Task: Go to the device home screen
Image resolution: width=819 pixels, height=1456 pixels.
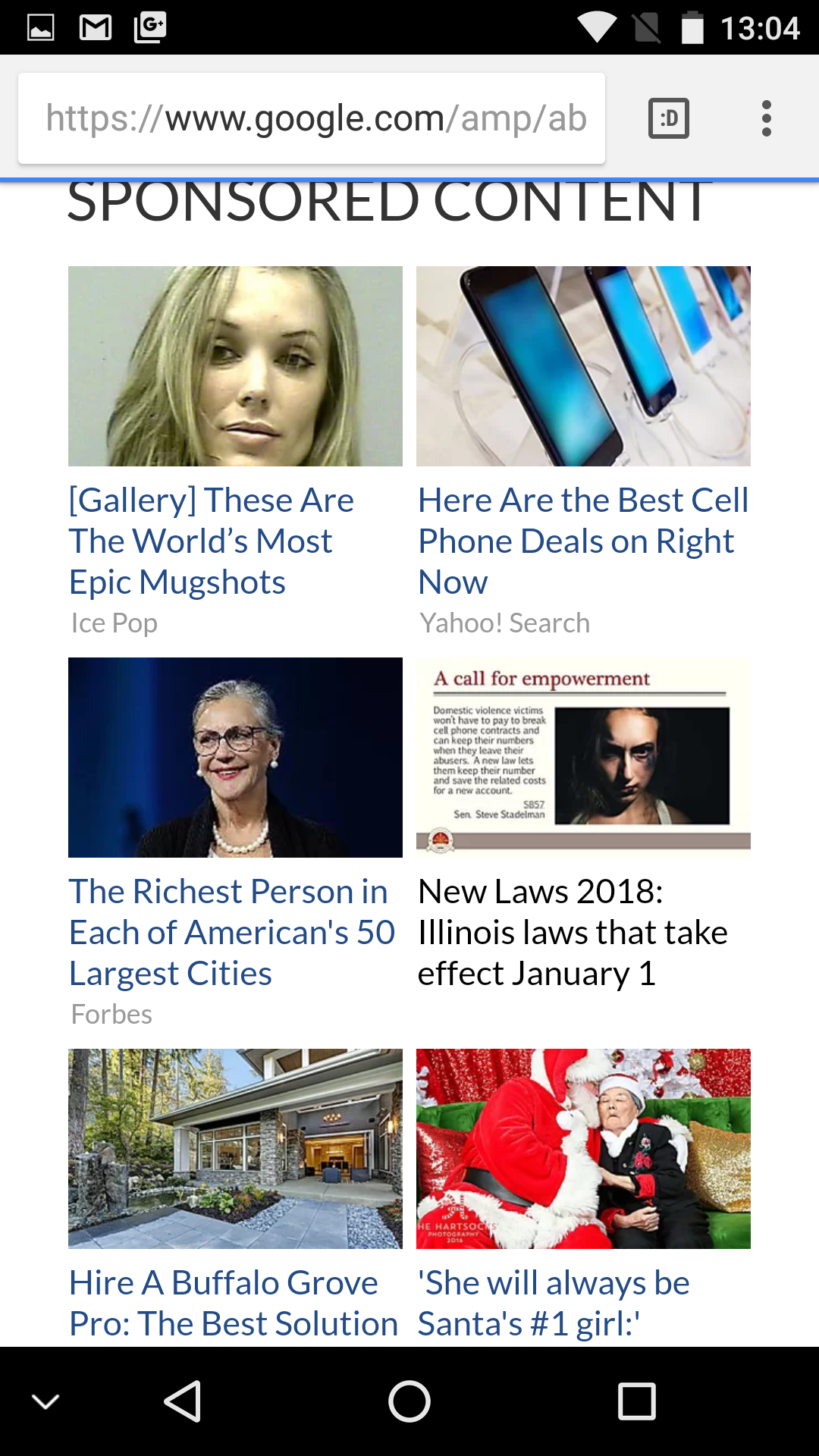Action: point(409,1401)
